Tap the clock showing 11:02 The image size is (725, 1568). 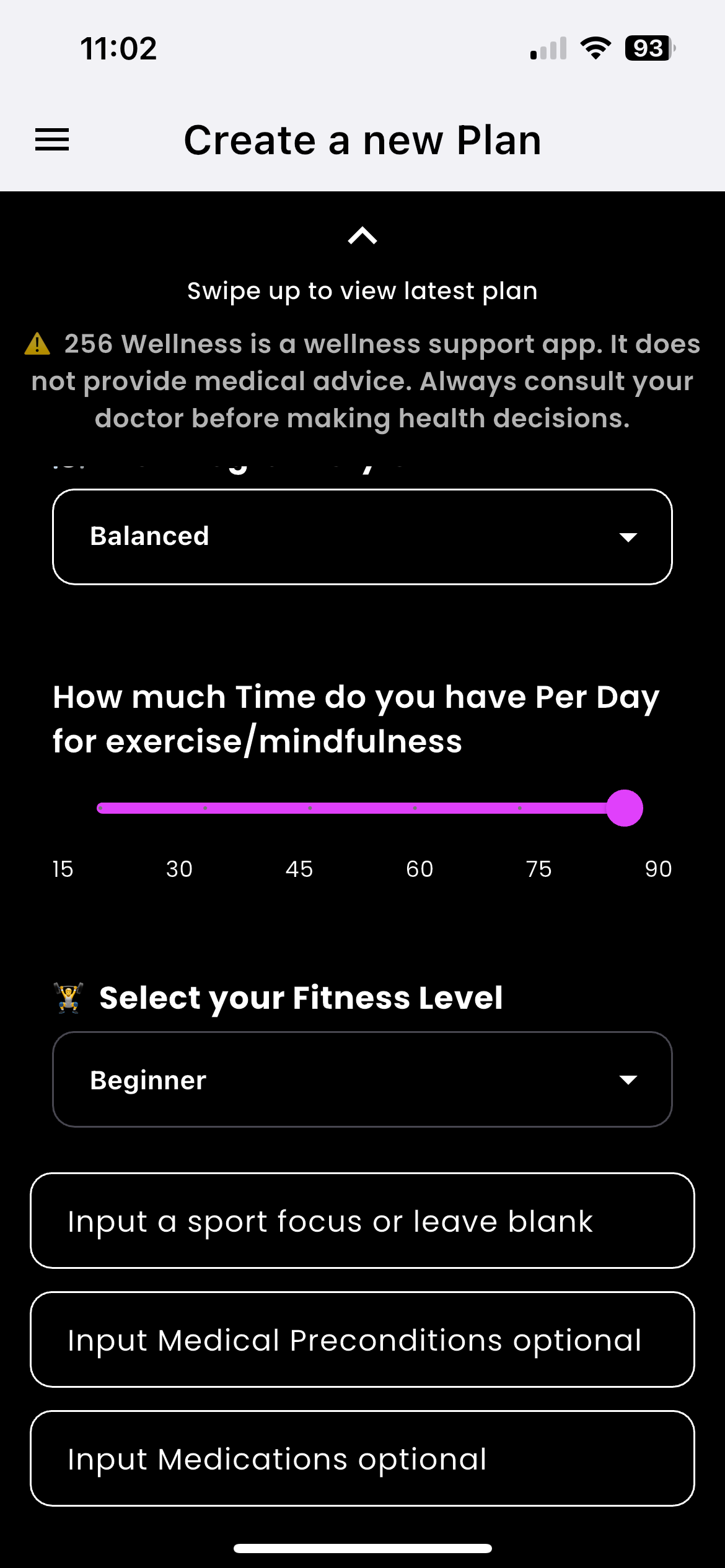click(x=118, y=48)
